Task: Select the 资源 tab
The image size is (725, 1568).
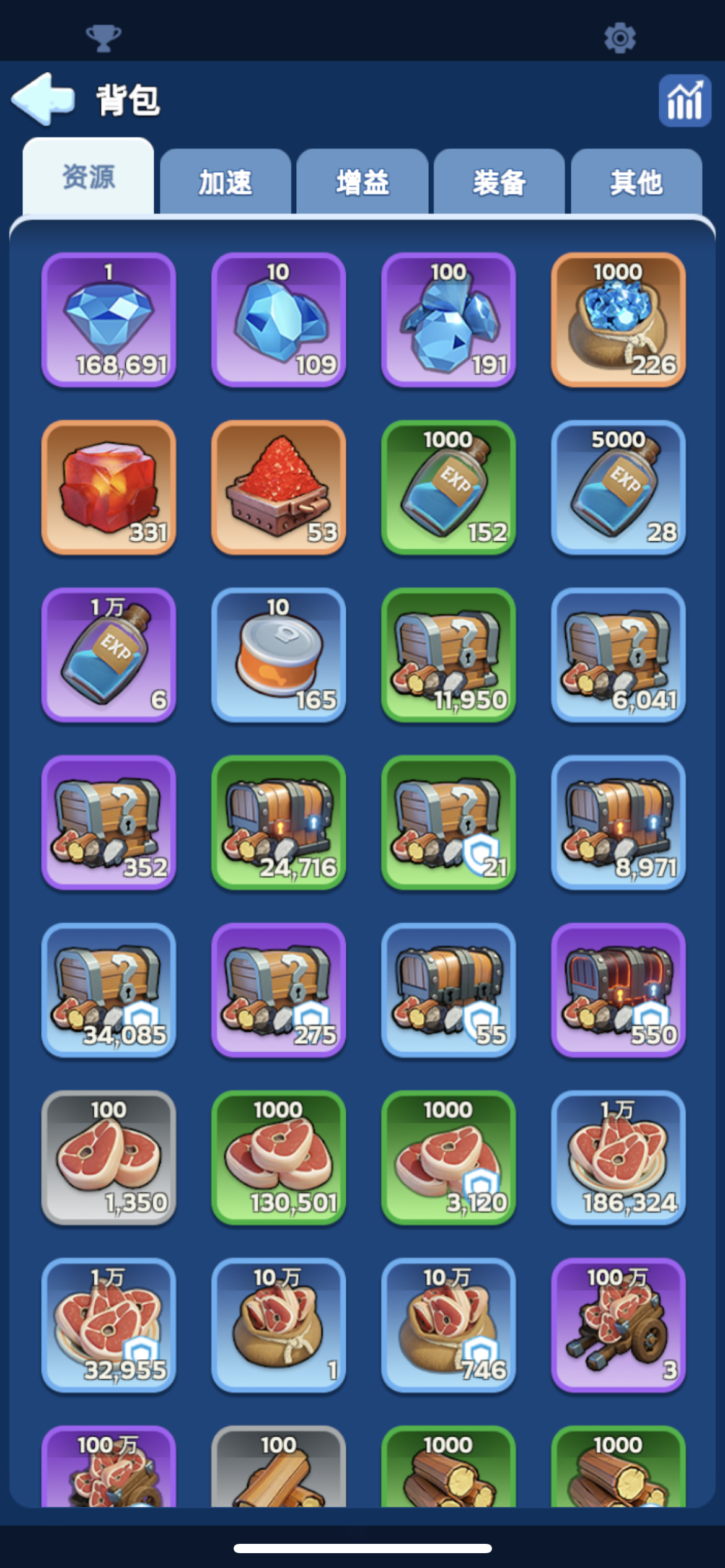Action: pos(89,177)
